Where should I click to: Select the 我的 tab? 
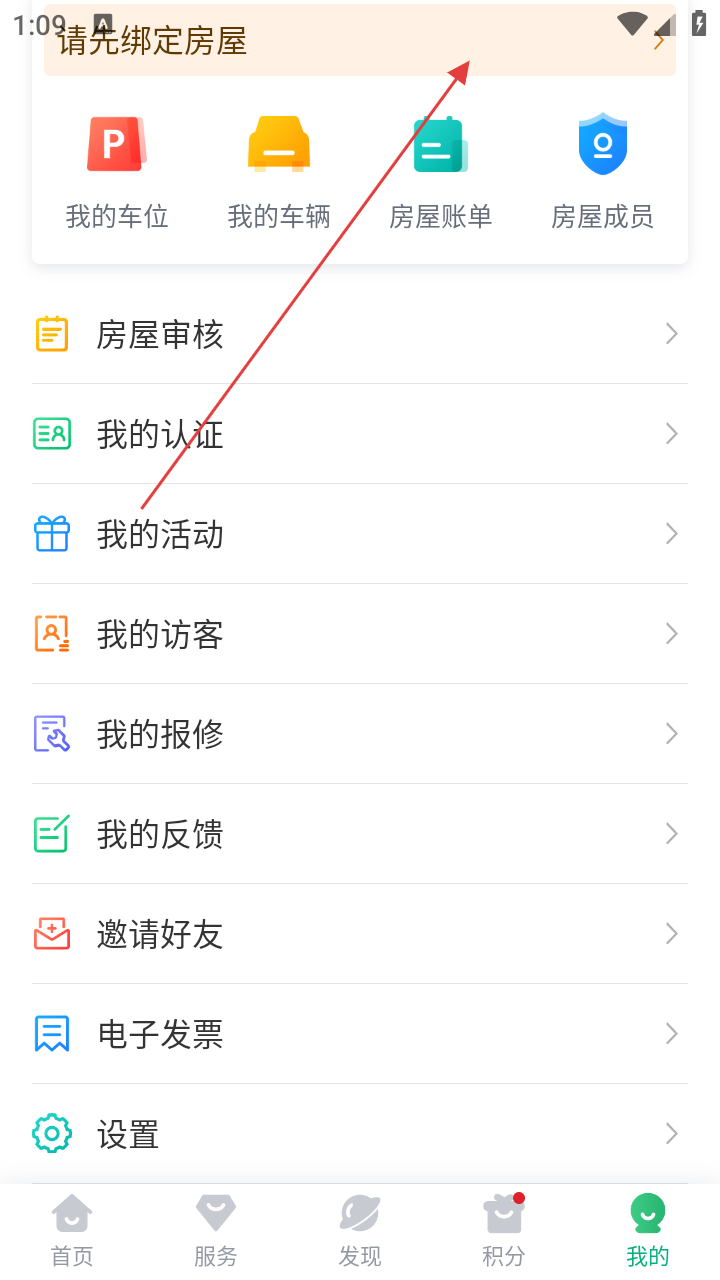pyautogui.click(x=648, y=1231)
